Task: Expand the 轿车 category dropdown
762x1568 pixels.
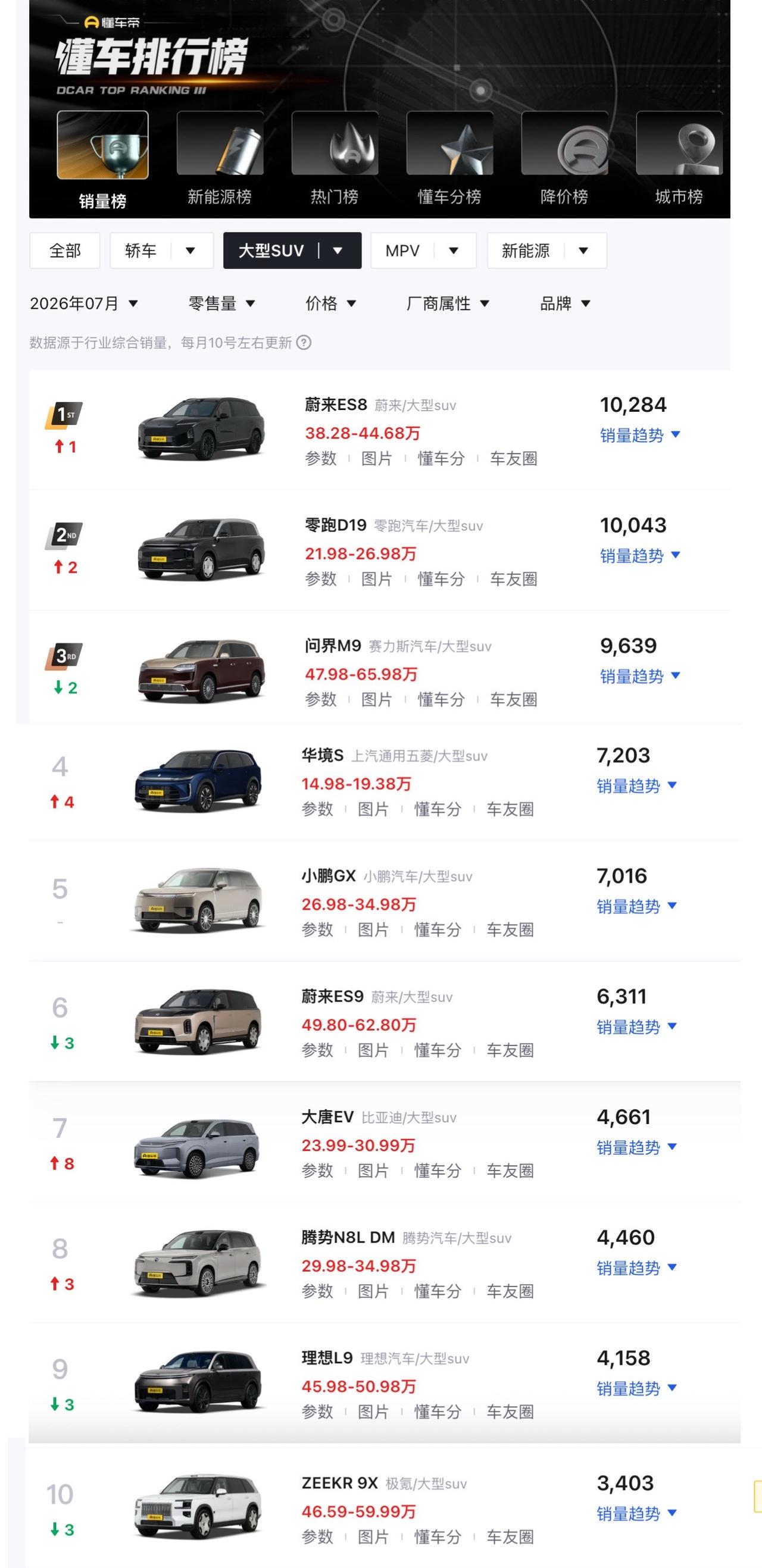Action: click(x=190, y=250)
